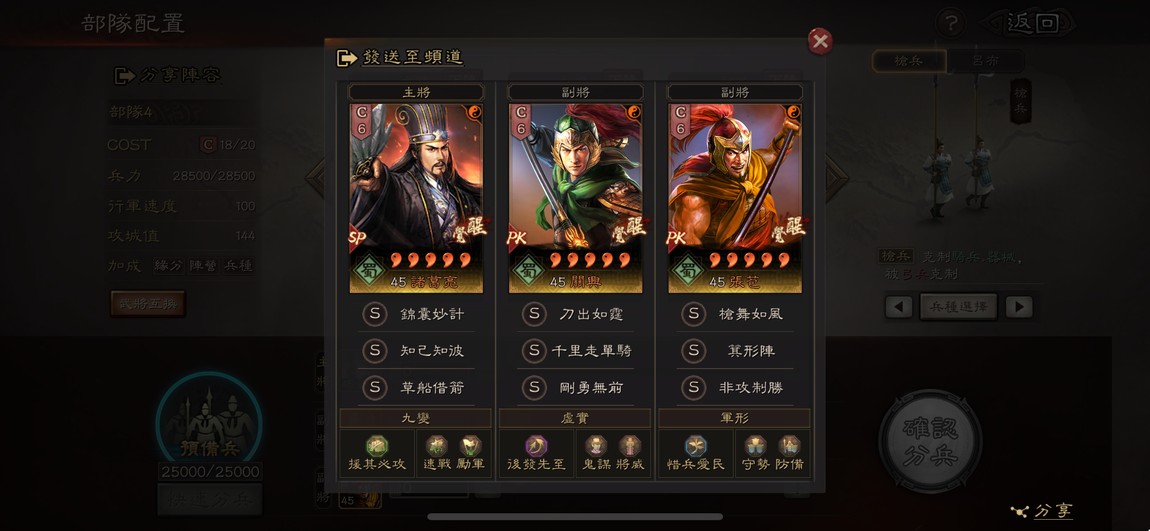Viewport: 1150px width, 531px height.
Task: Send the formation to a channel
Action: pyautogui.click(x=401, y=58)
